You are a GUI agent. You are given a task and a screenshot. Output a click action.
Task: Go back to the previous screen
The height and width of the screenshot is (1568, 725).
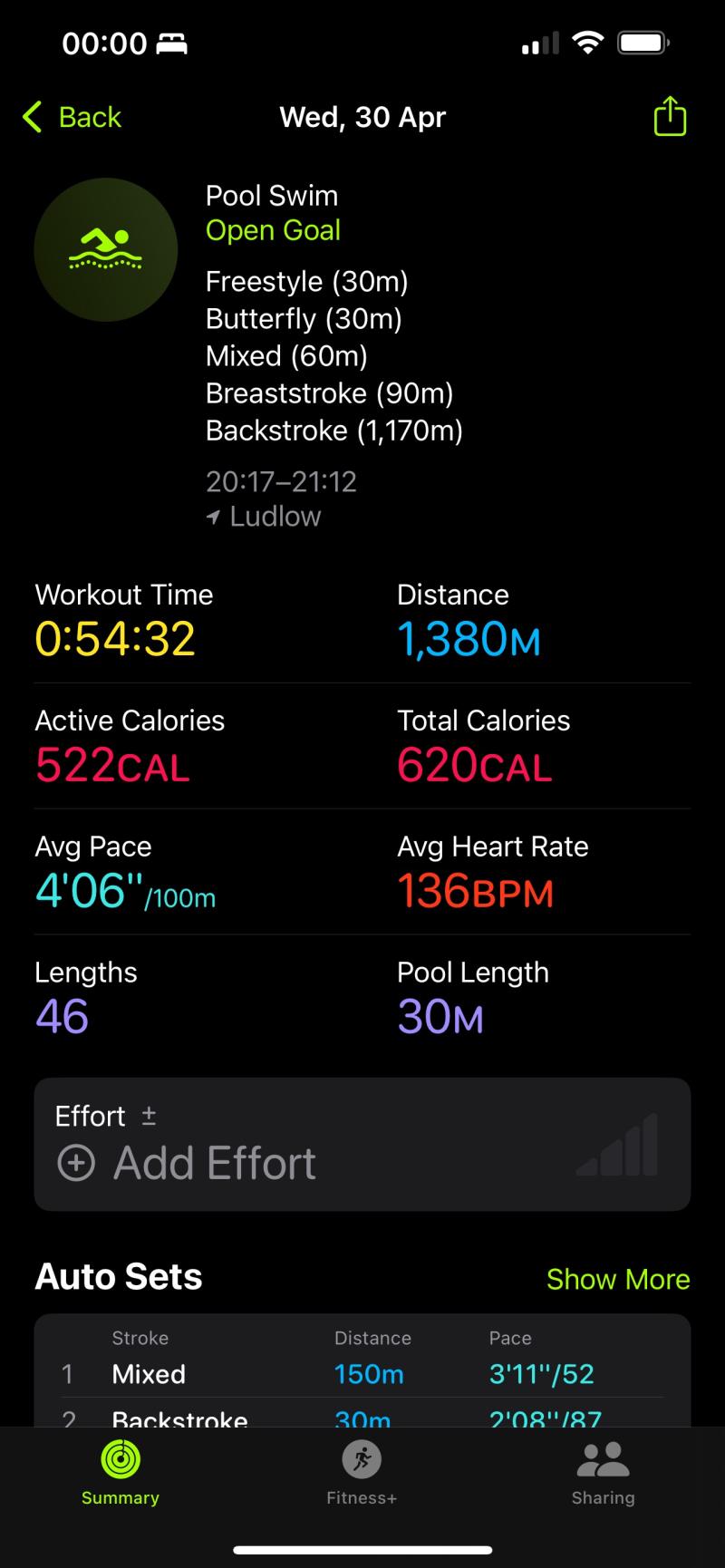coord(72,117)
